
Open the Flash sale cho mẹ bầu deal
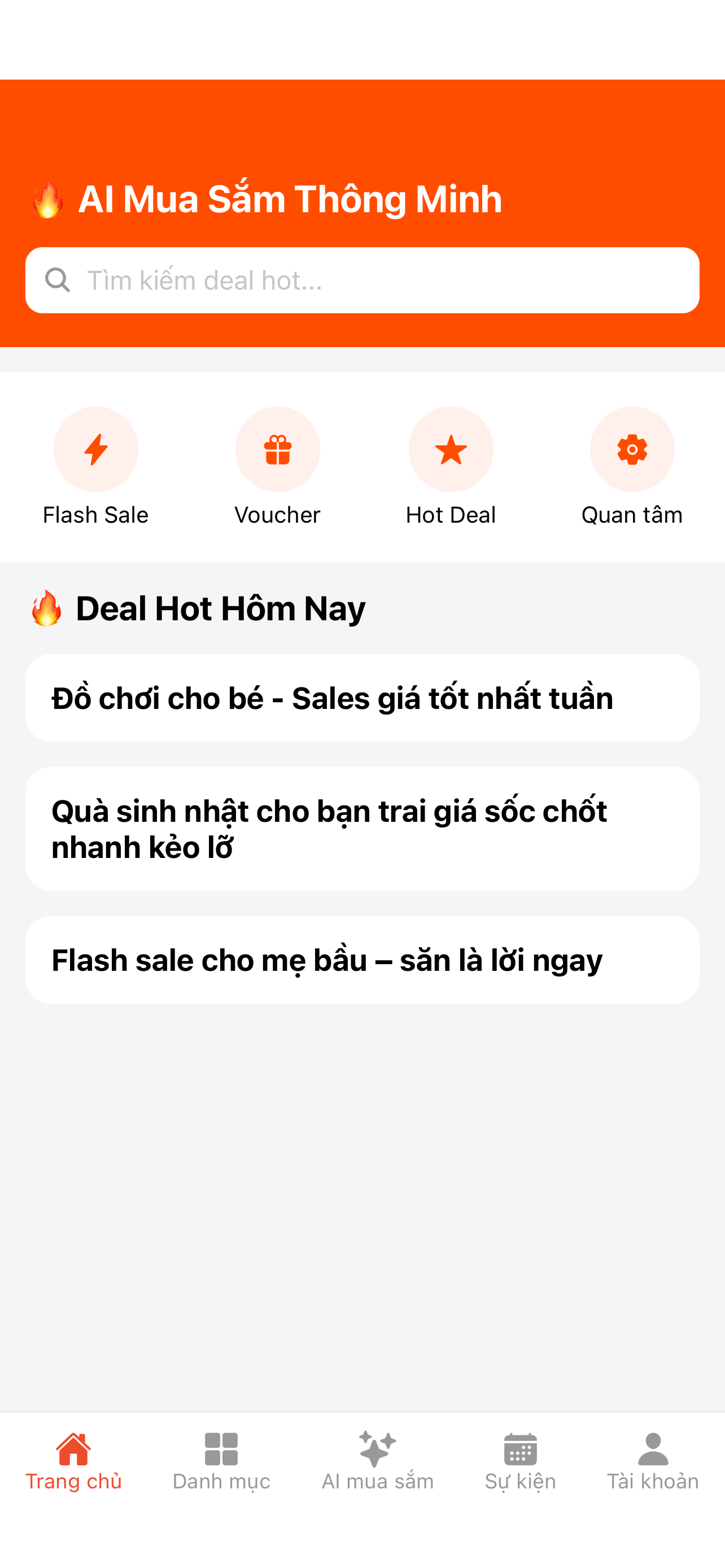tap(362, 960)
